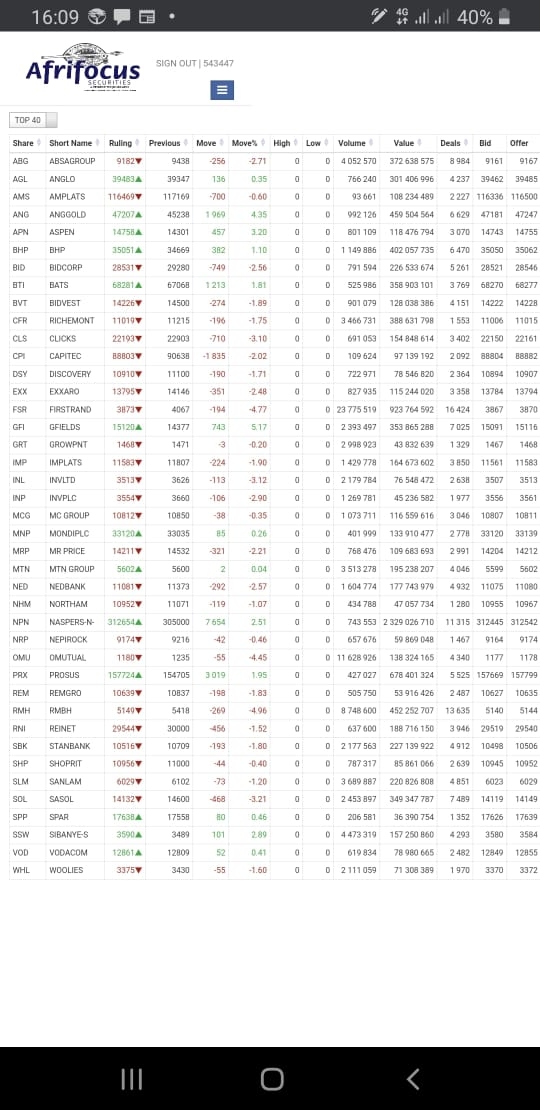
Task: Go to the home screen
Action: (272, 1079)
